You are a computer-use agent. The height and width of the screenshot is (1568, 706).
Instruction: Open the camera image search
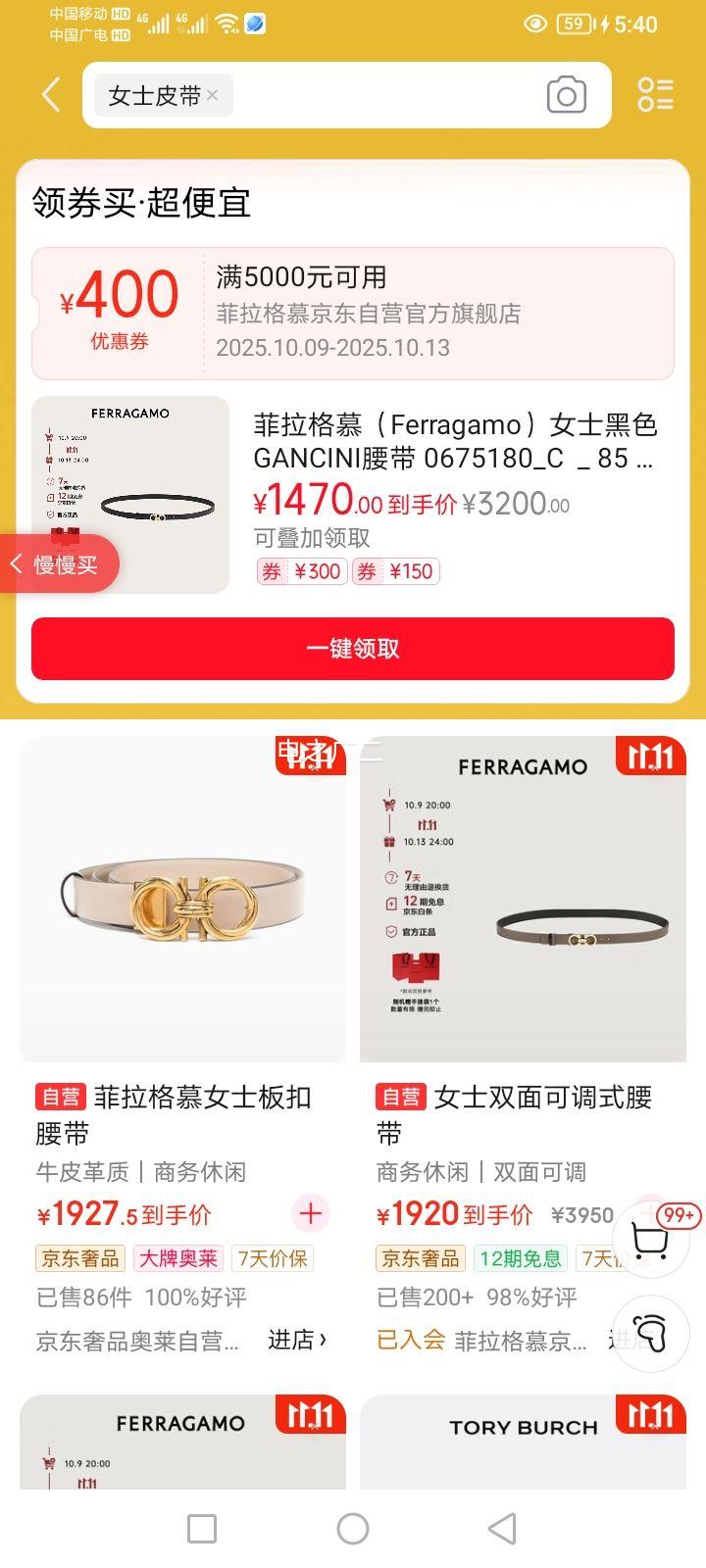567,94
